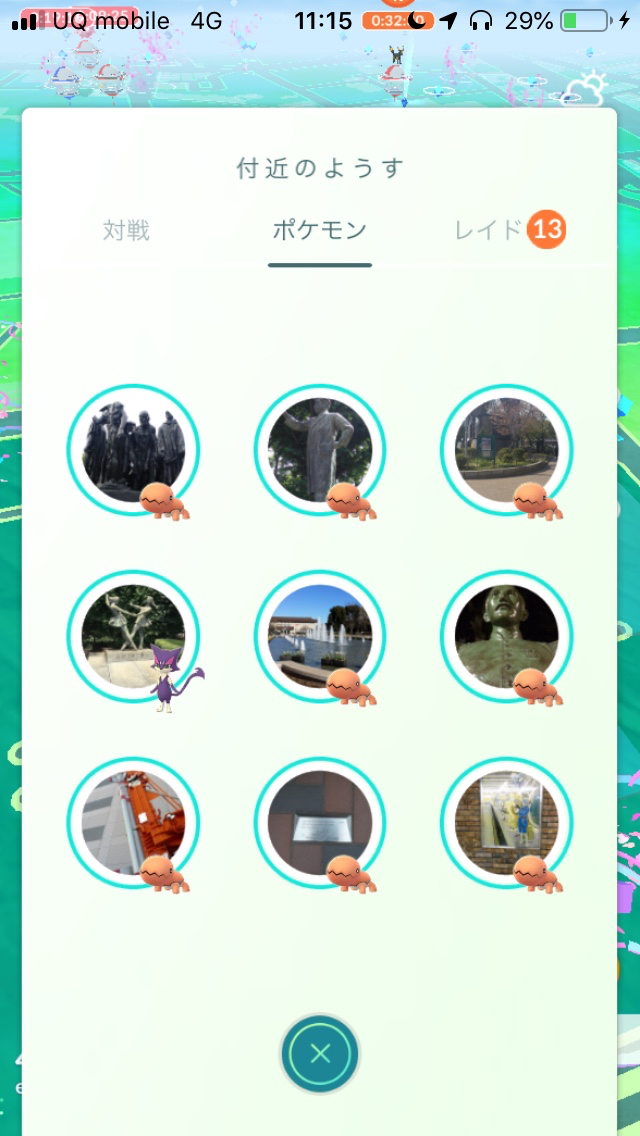
Task: Switch to the 対戦 tab
Action: (126, 231)
